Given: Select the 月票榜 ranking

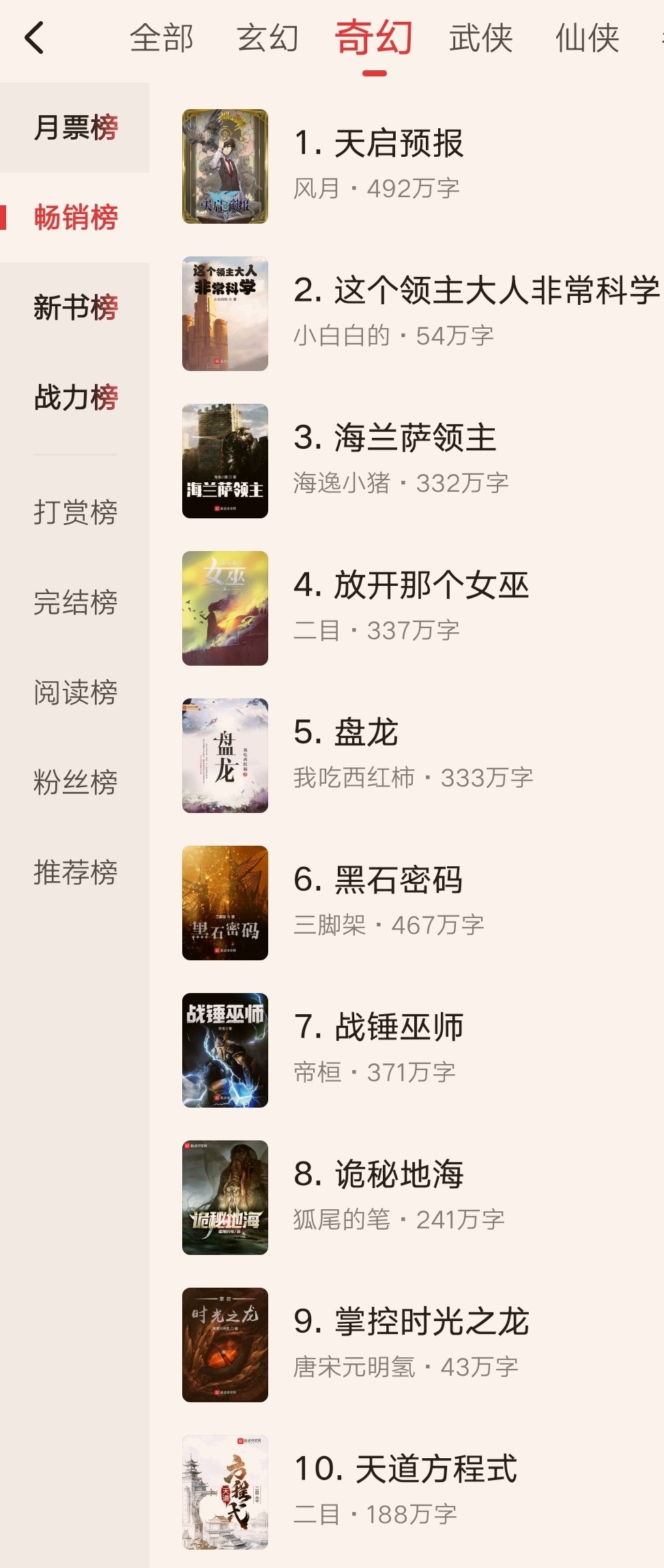Looking at the screenshot, I should pyautogui.click(x=75, y=128).
